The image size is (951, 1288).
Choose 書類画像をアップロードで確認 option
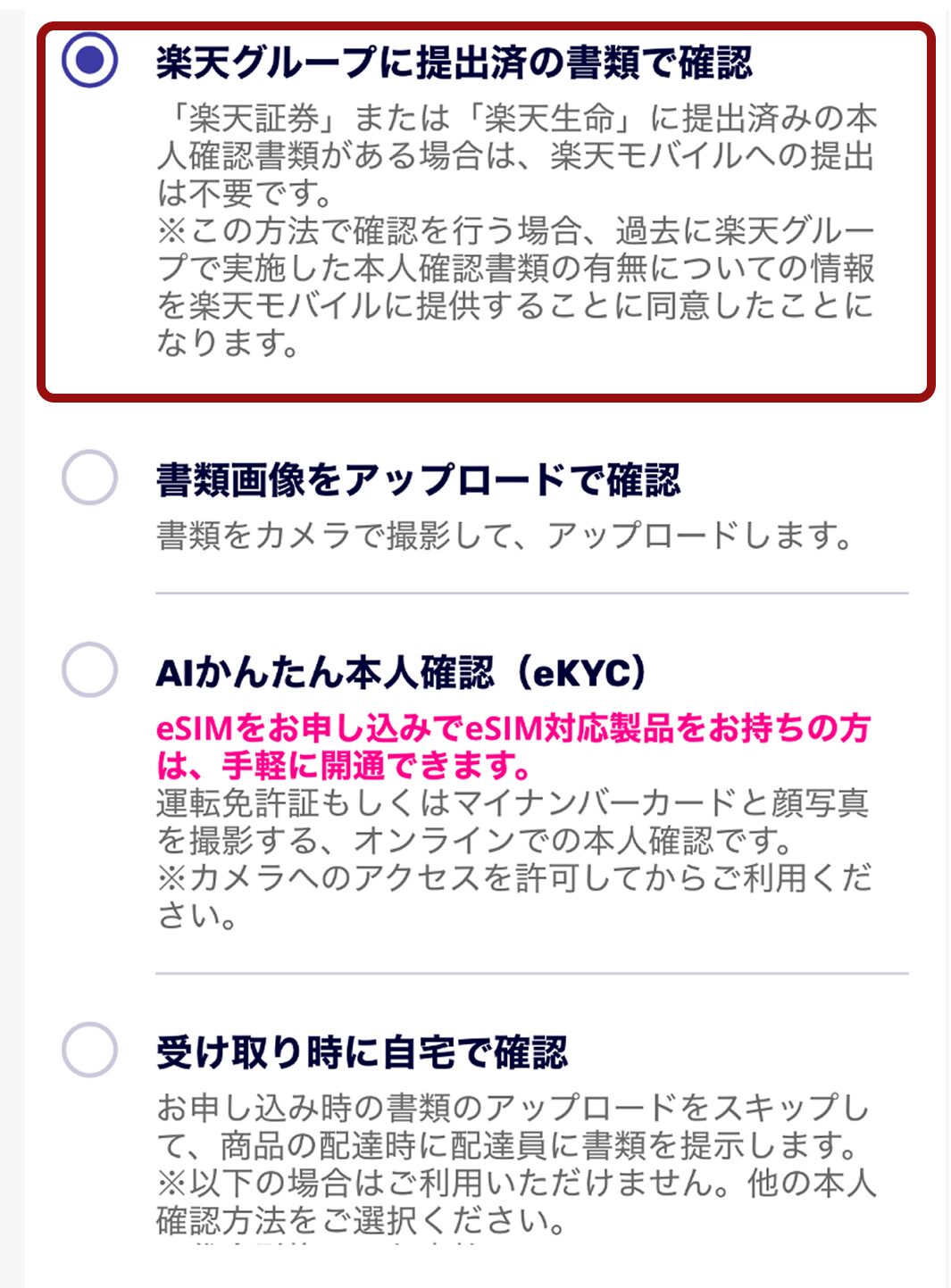(x=89, y=478)
